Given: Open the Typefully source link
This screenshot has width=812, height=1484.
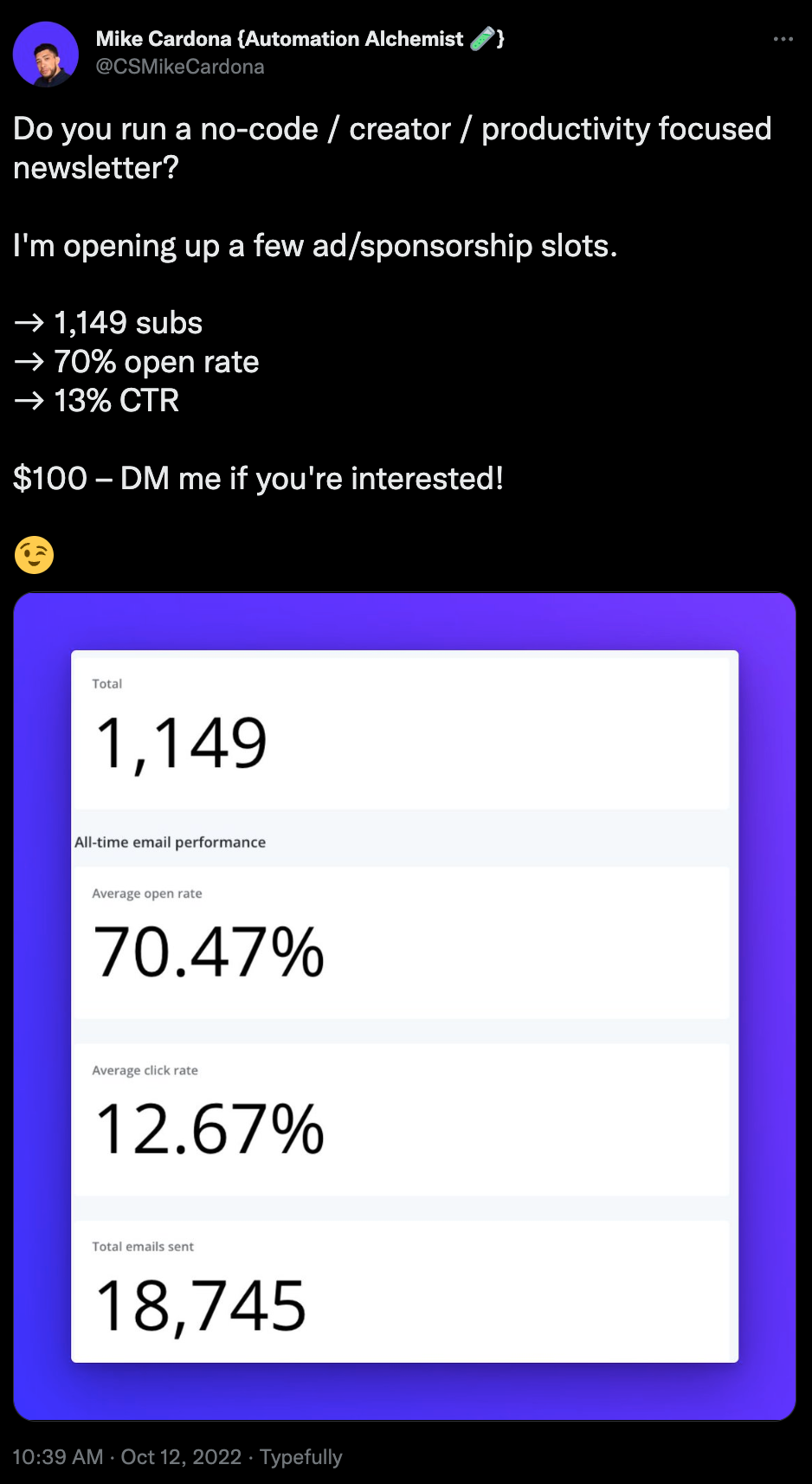Looking at the screenshot, I should (300, 1457).
